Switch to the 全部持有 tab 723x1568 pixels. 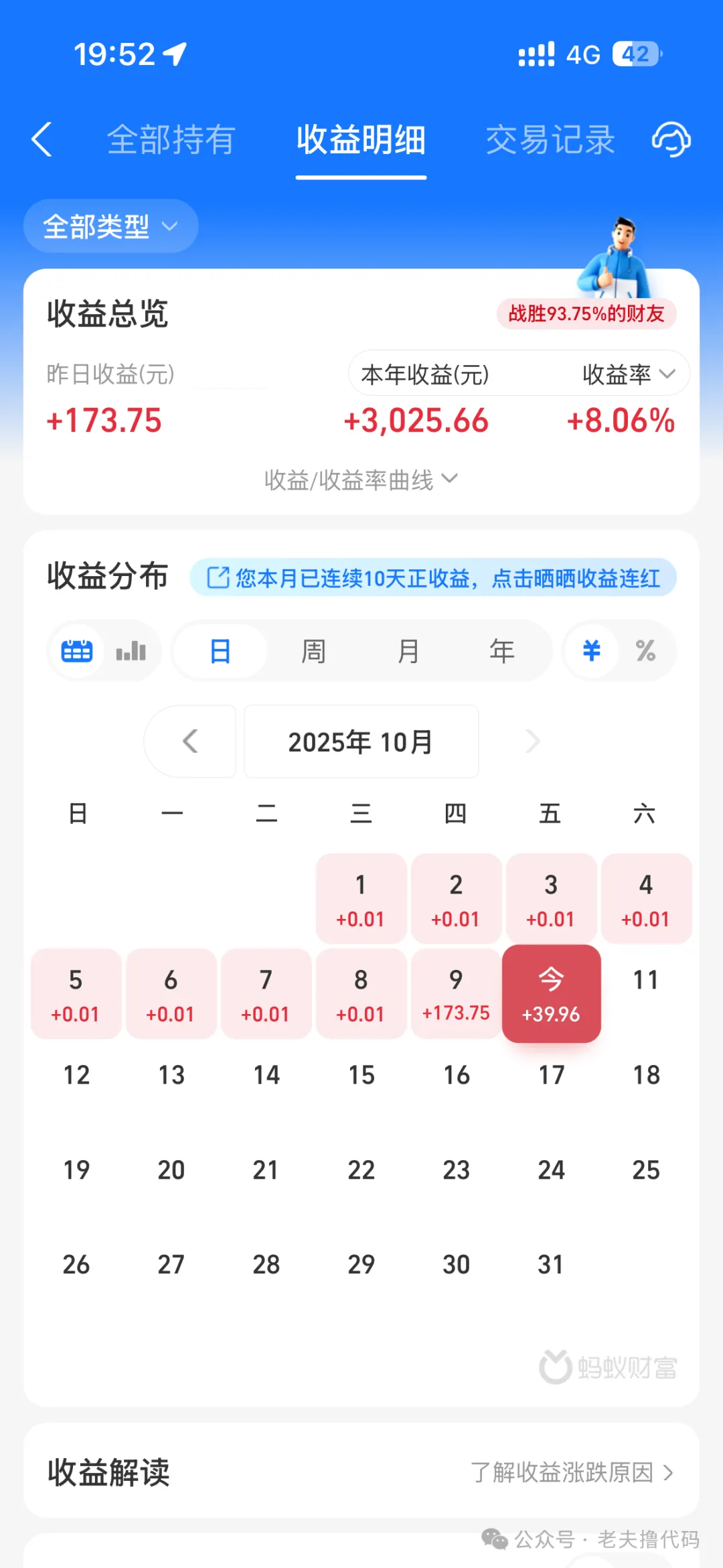coord(169,139)
